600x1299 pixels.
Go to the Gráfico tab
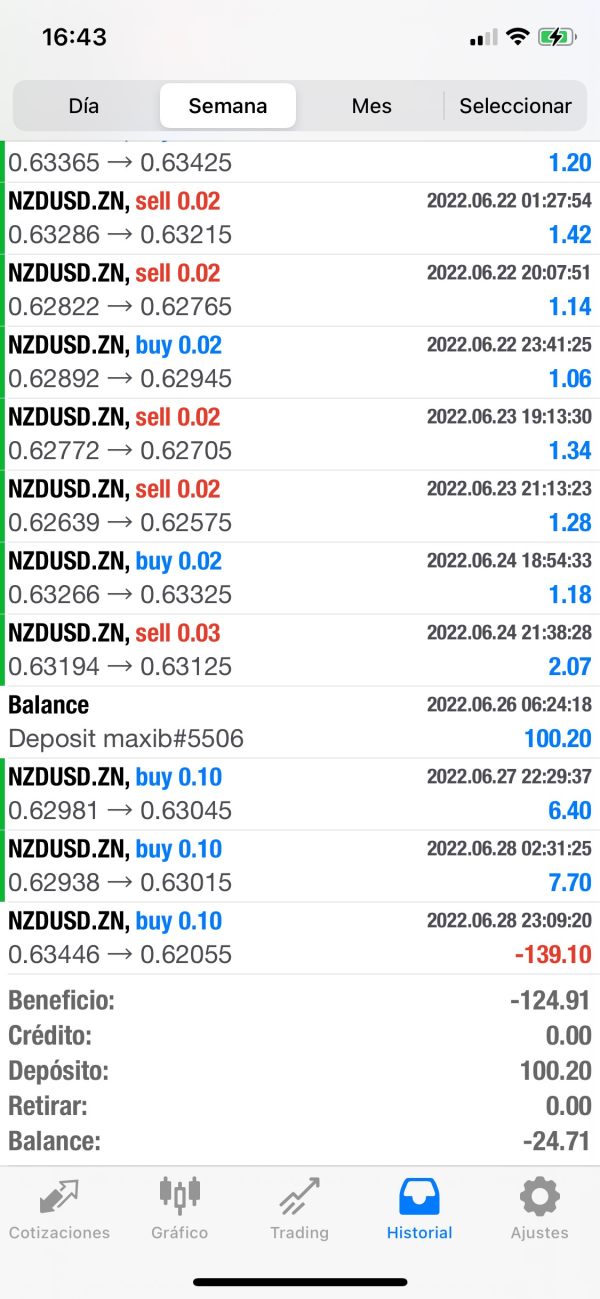pos(180,1208)
